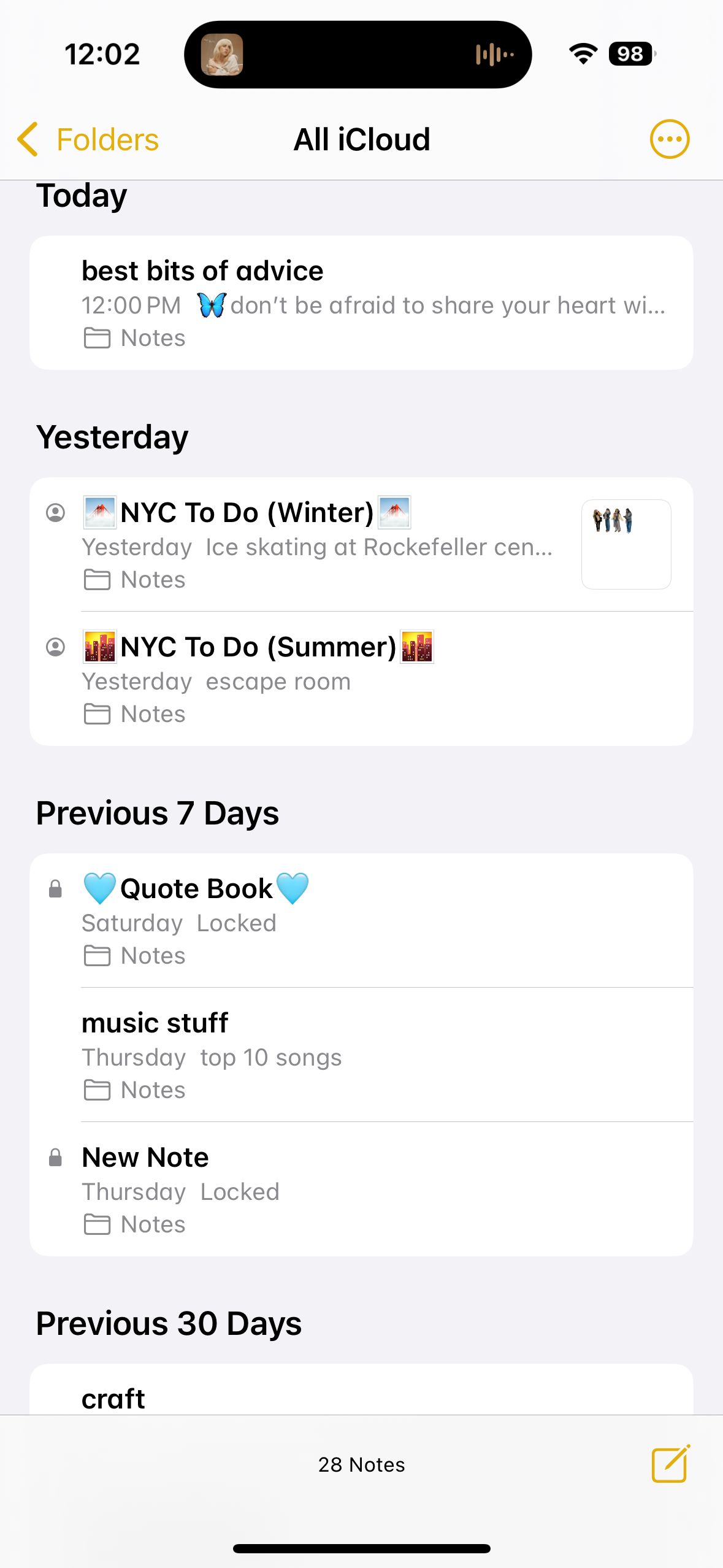723x1568 pixels.
Task: Compose a new note
Action: (x=670, y=1464)
